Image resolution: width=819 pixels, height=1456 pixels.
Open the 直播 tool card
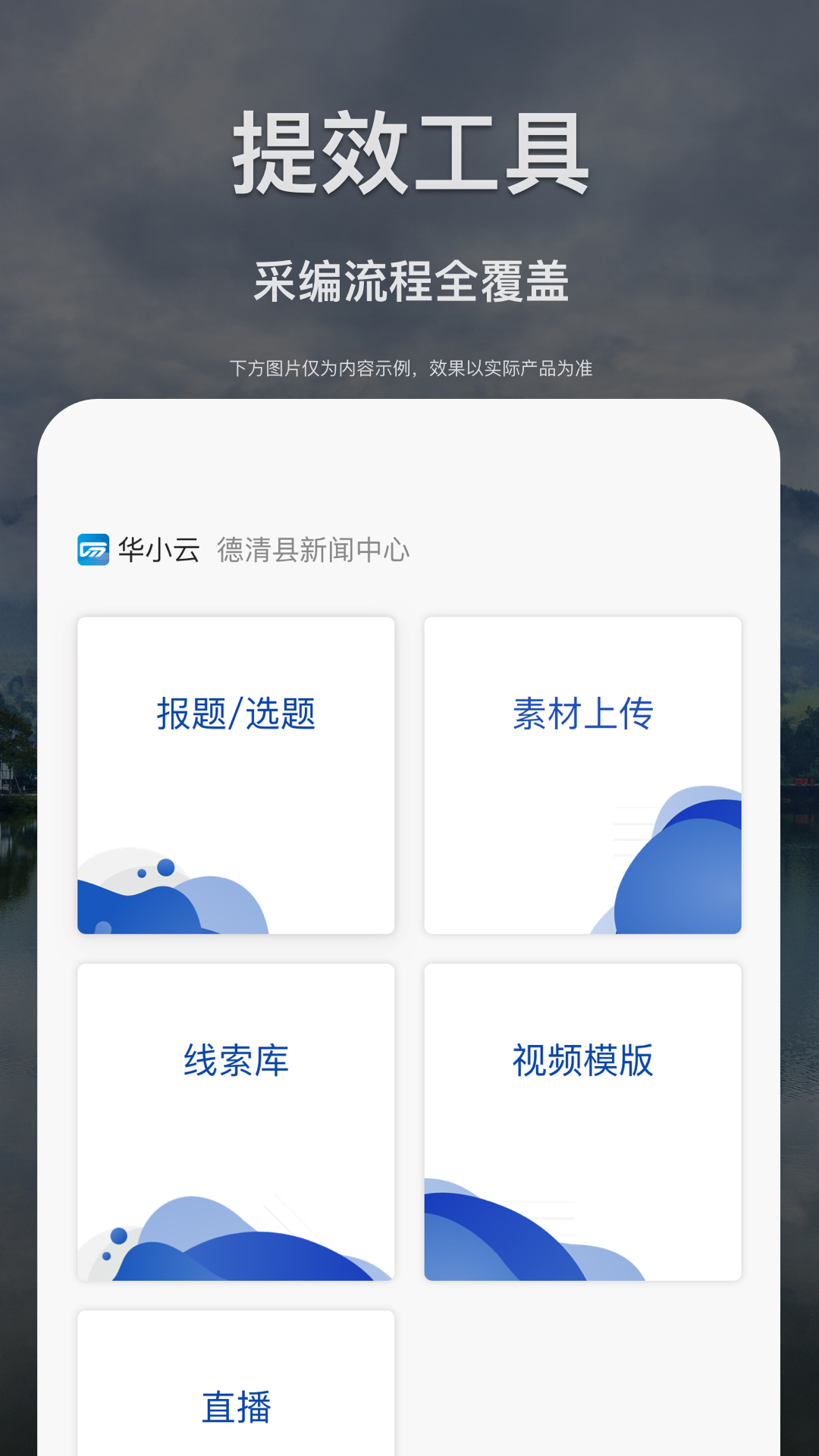click(x=235, y=1380)
